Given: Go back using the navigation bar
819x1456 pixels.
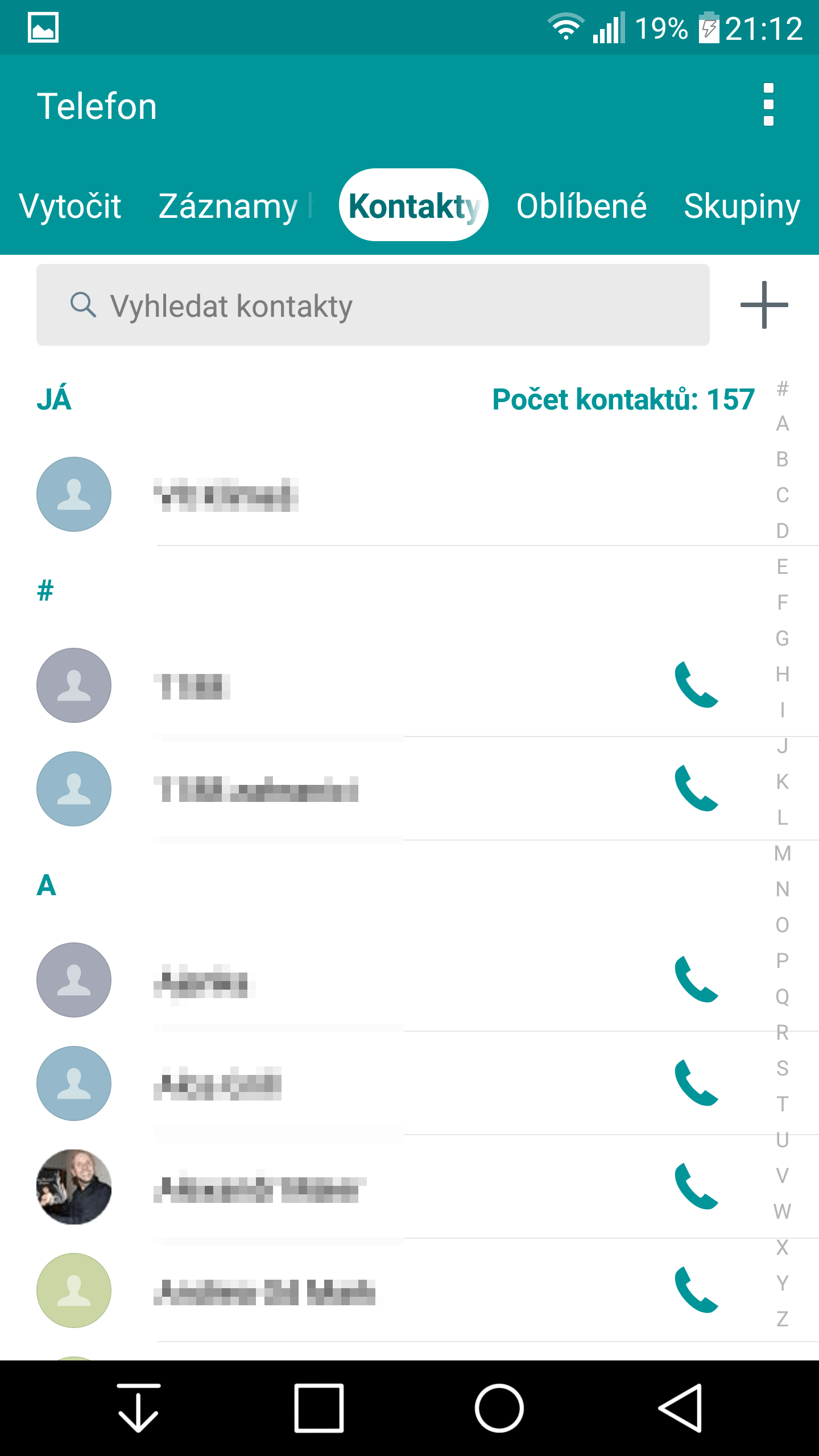Looking at the screenshot, I should pyautogui.click(x=681, y=1408).
